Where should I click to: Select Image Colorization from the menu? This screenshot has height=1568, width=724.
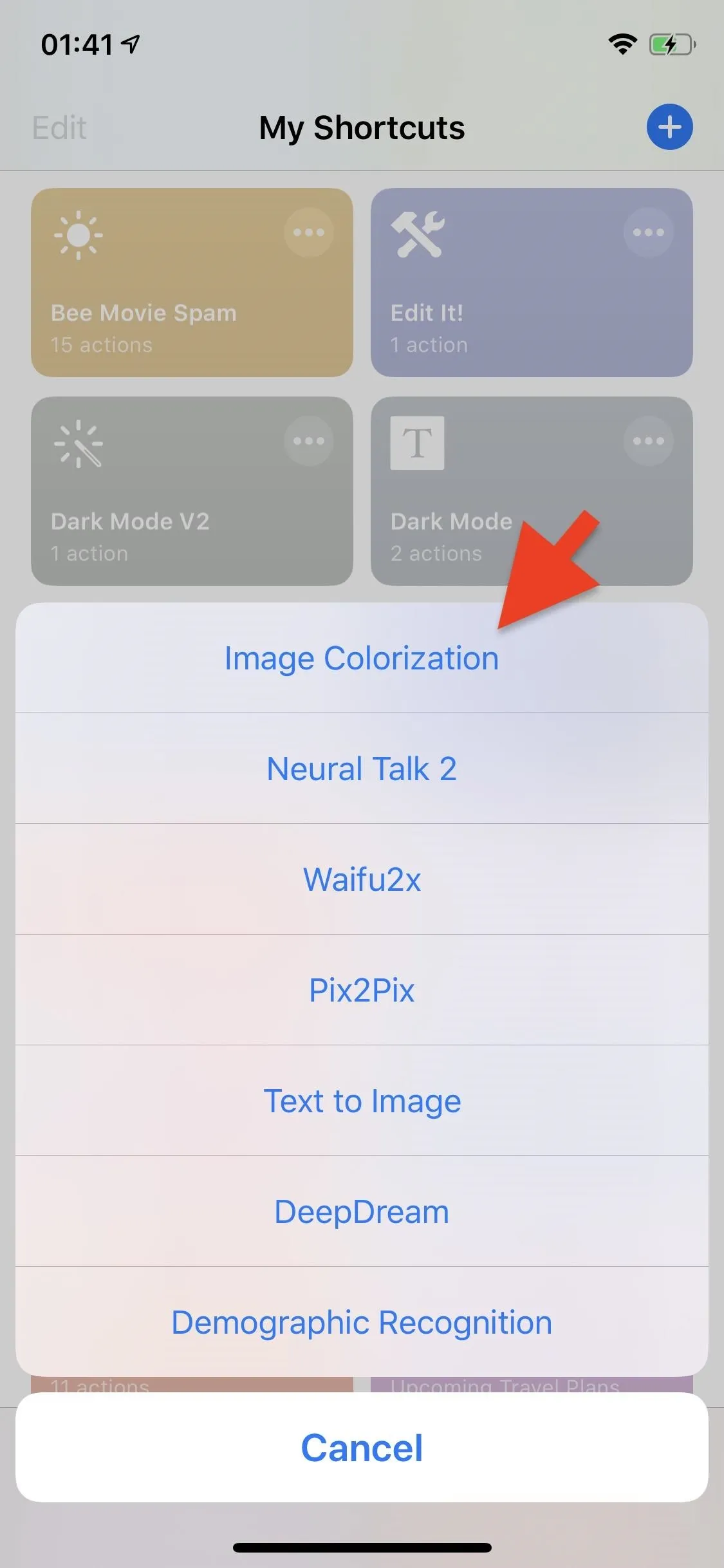(x=362, y=658)
